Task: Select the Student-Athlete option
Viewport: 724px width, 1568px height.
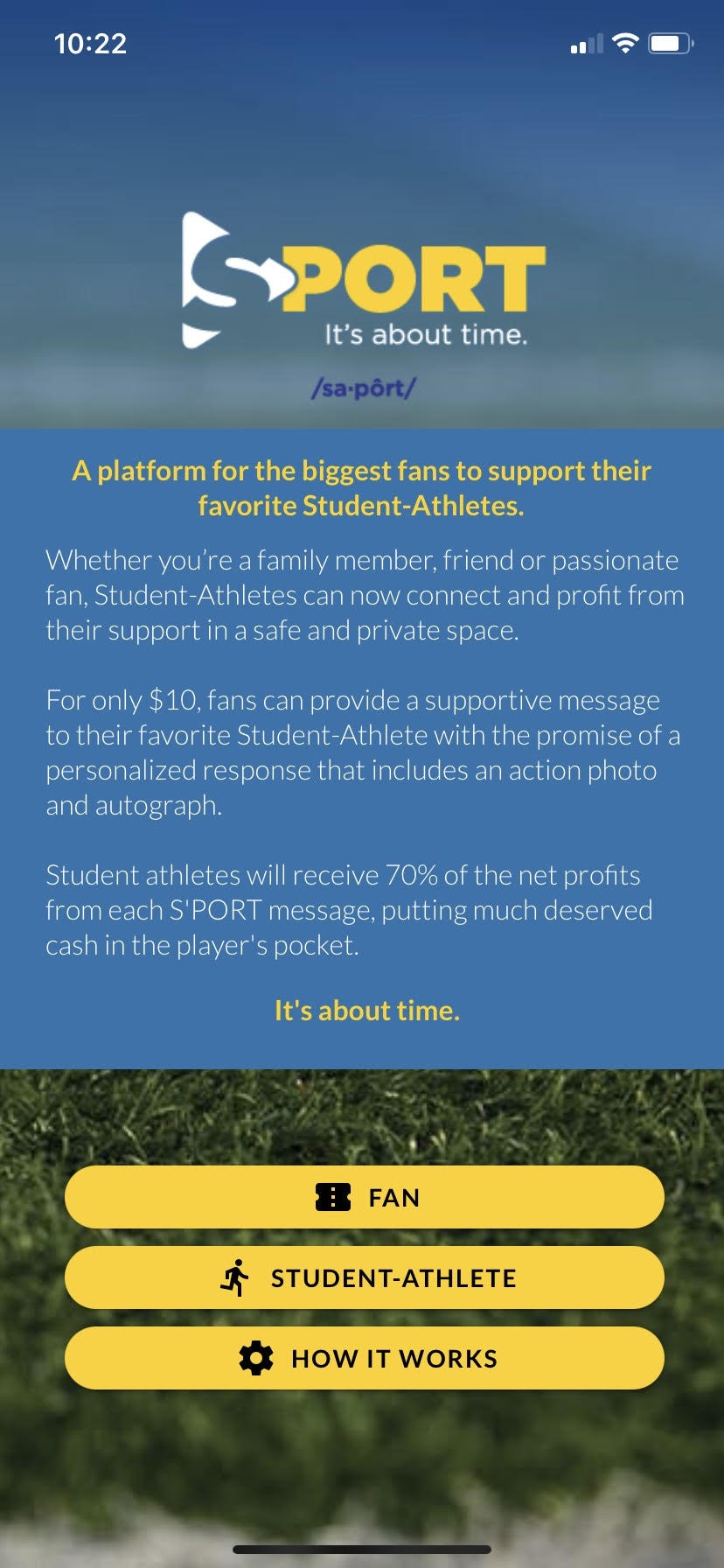Action: click(x=365, y=1277)
